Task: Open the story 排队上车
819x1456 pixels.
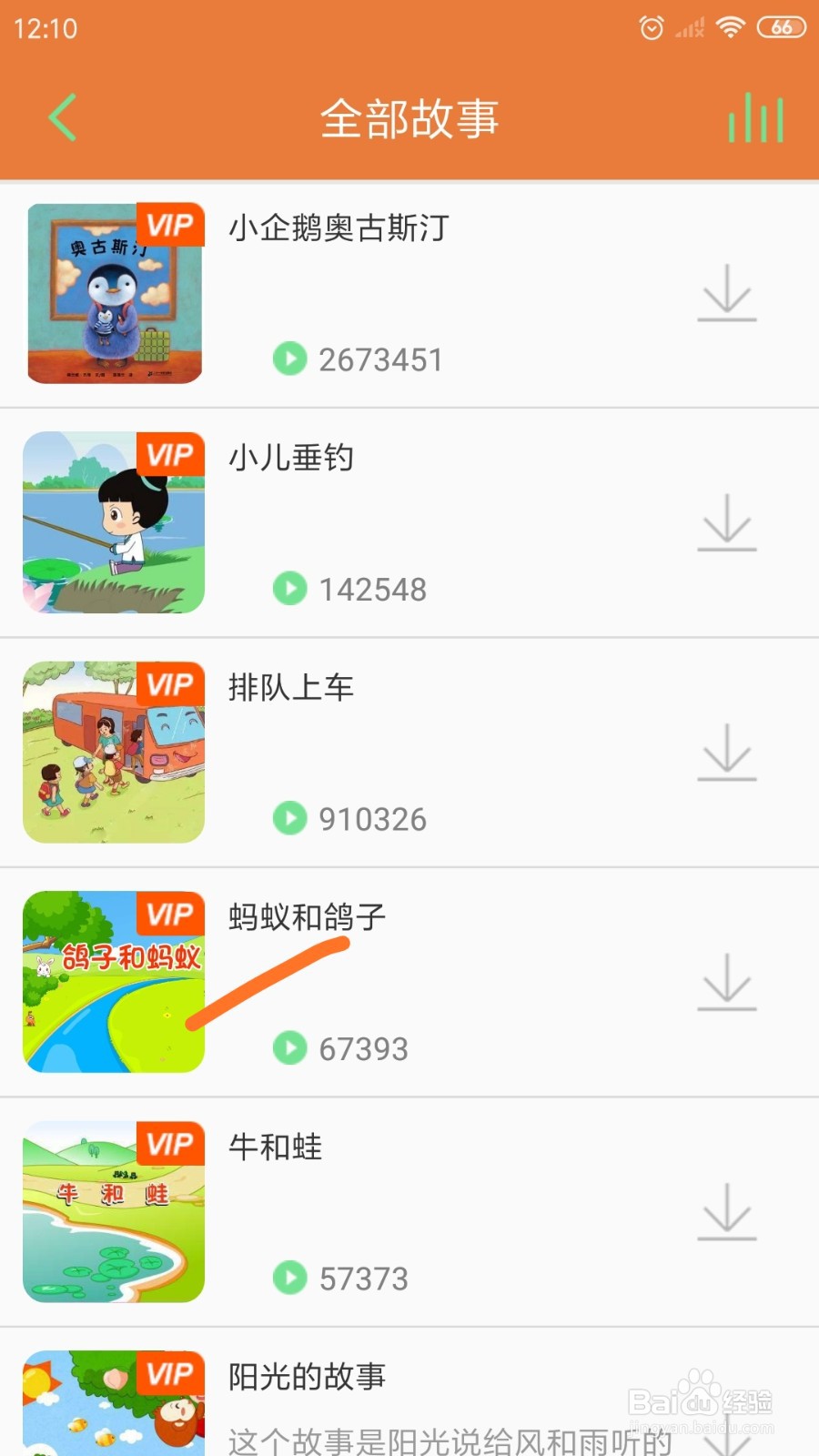Action: (292, 688)
